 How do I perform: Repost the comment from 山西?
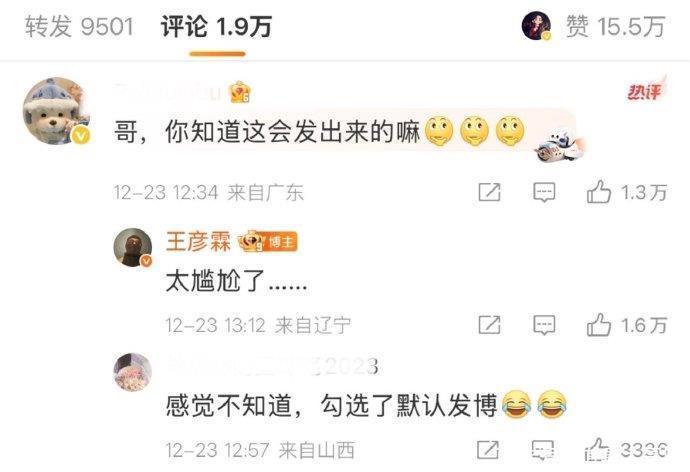(489, 450)
